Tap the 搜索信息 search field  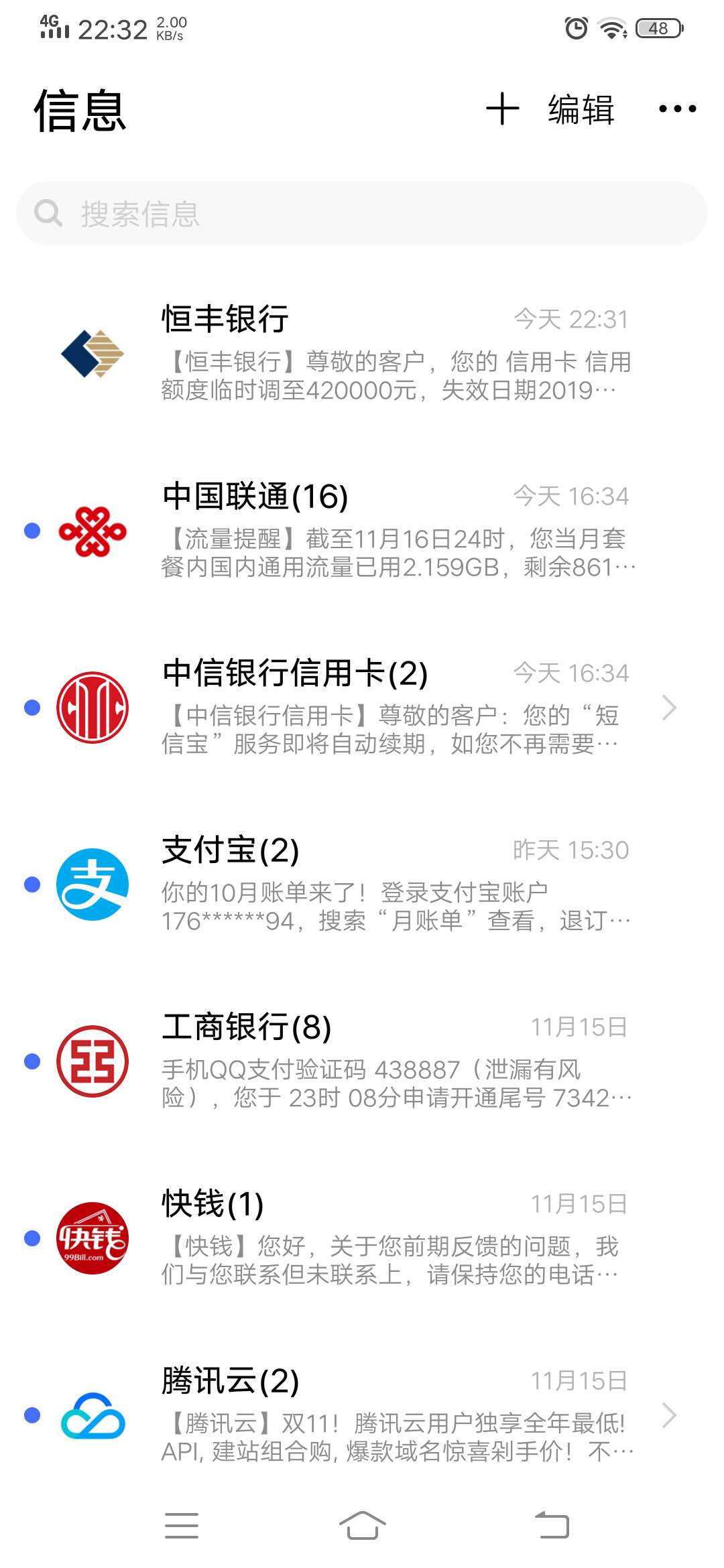pos(362,213)
